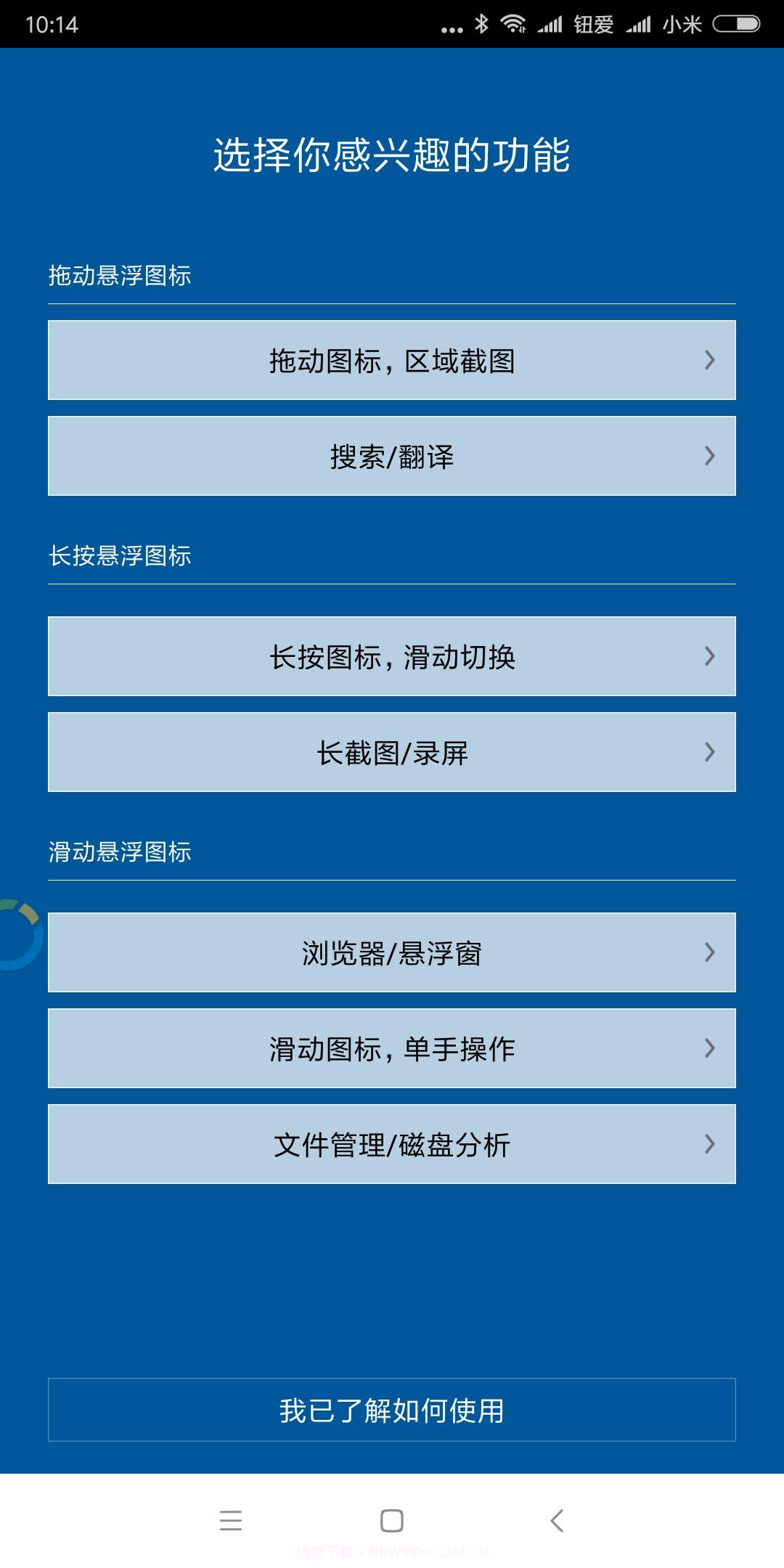
Task: Expand the chevron next to 长截图/录屏
Action: (710, 753)
